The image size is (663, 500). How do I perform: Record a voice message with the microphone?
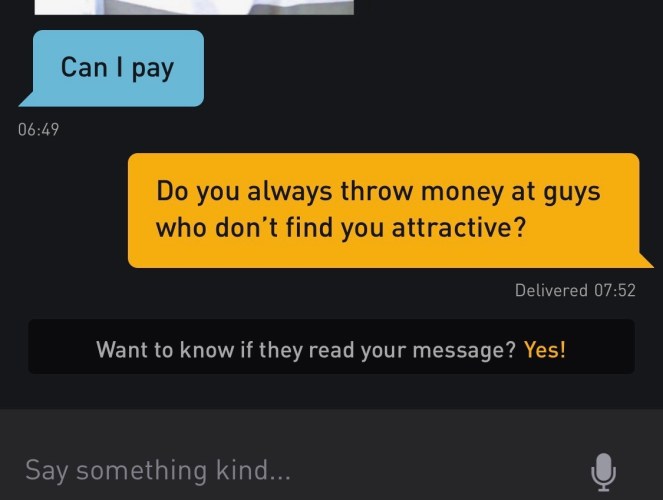click(x=603, y=470)
